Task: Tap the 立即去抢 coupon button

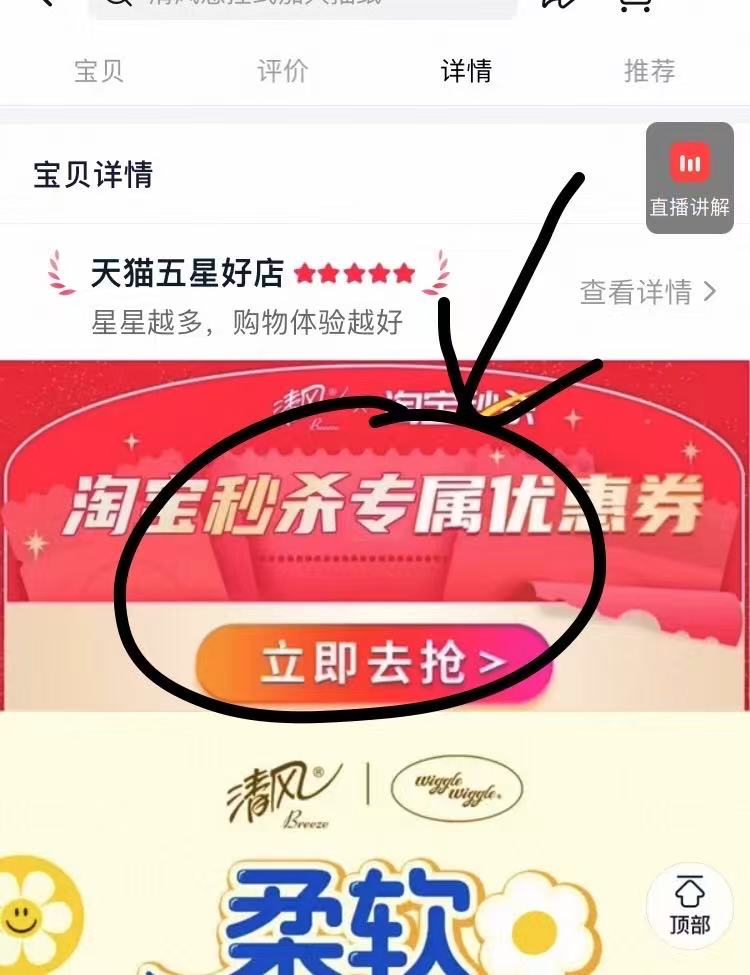Action: (x=374, y=662)
